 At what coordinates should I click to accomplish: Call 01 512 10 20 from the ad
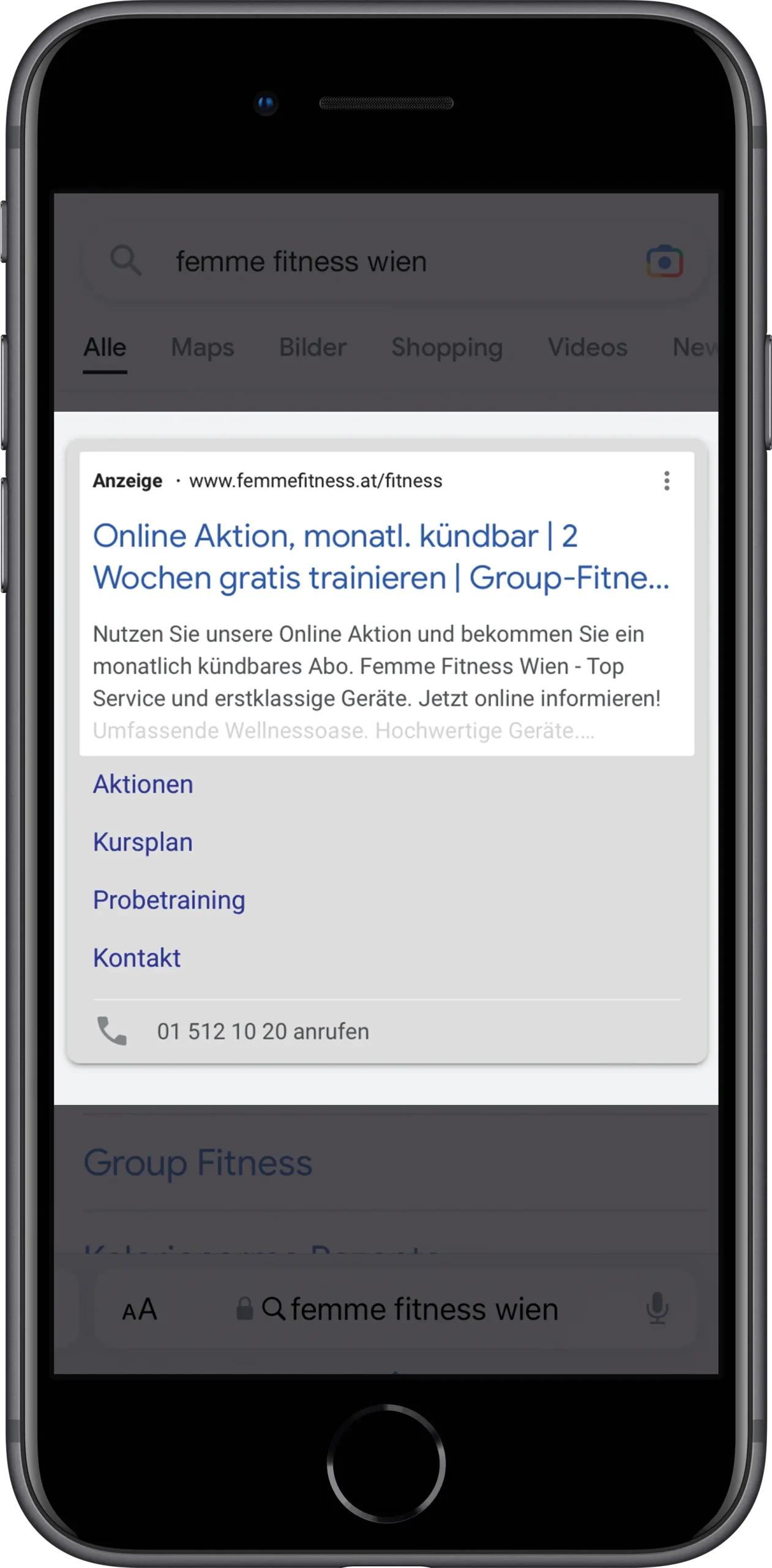tap(263, 1031)
